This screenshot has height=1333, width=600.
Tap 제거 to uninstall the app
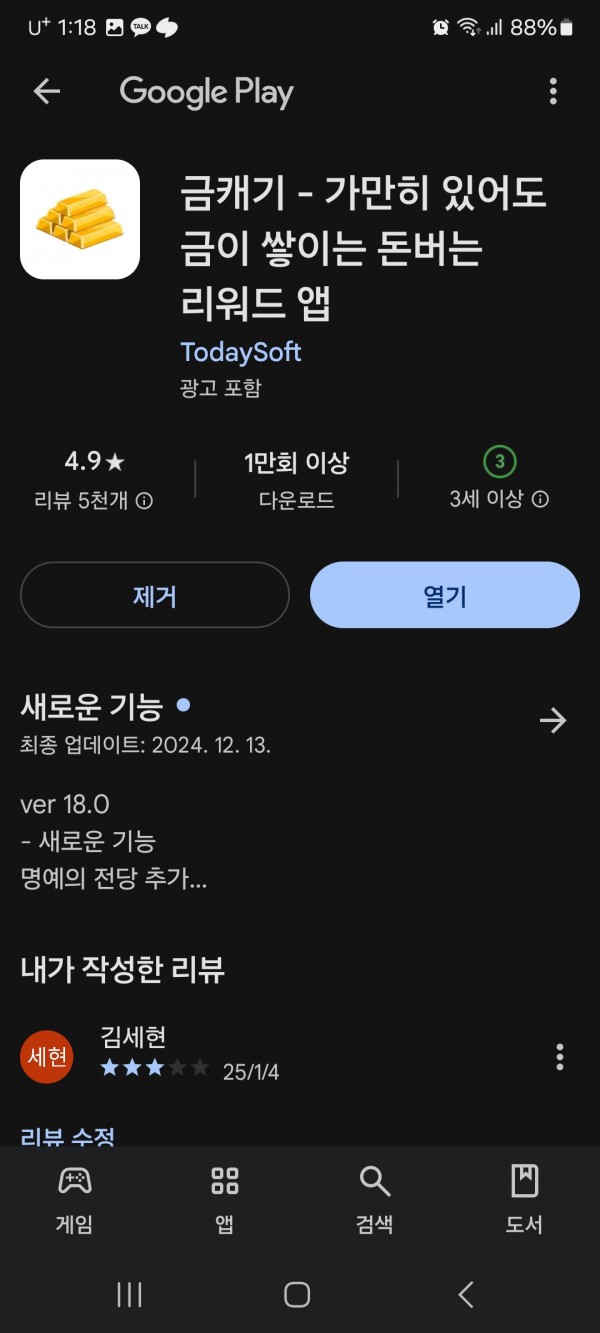(x=155, y=596)
